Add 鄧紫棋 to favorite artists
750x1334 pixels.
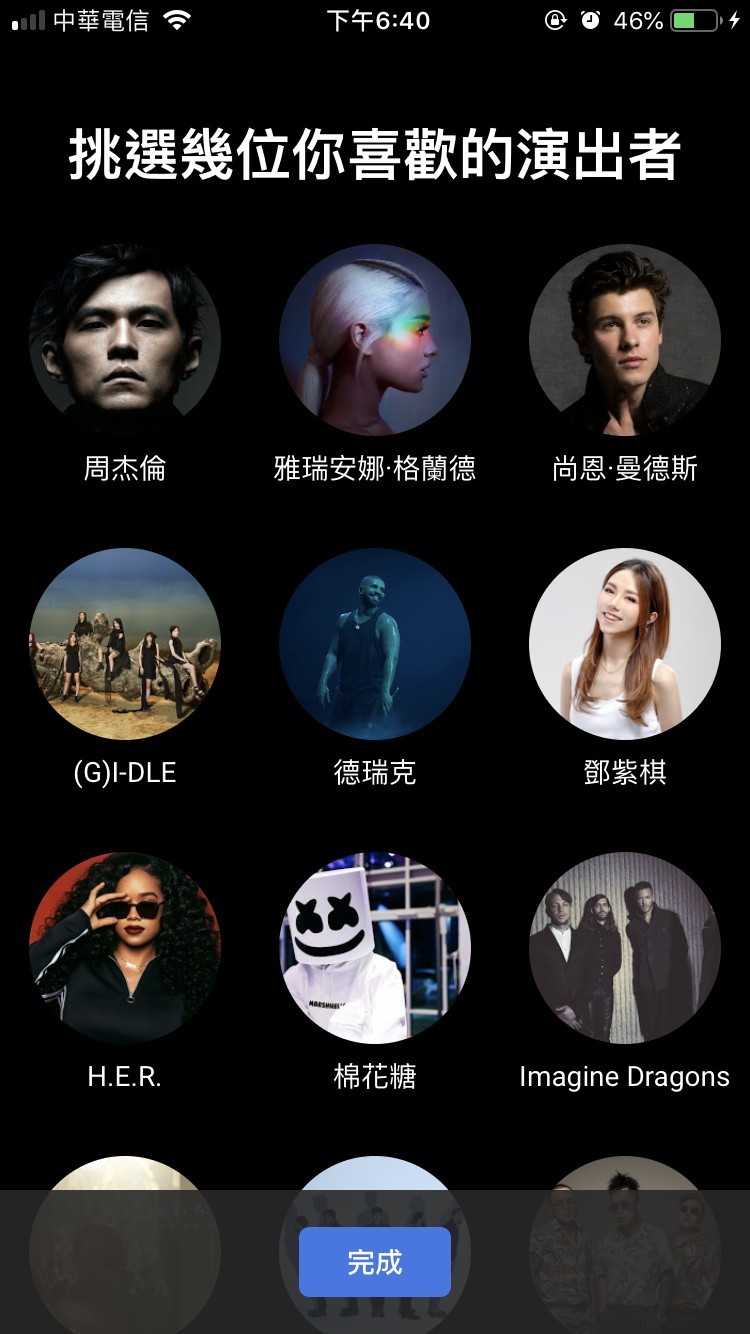625,644
